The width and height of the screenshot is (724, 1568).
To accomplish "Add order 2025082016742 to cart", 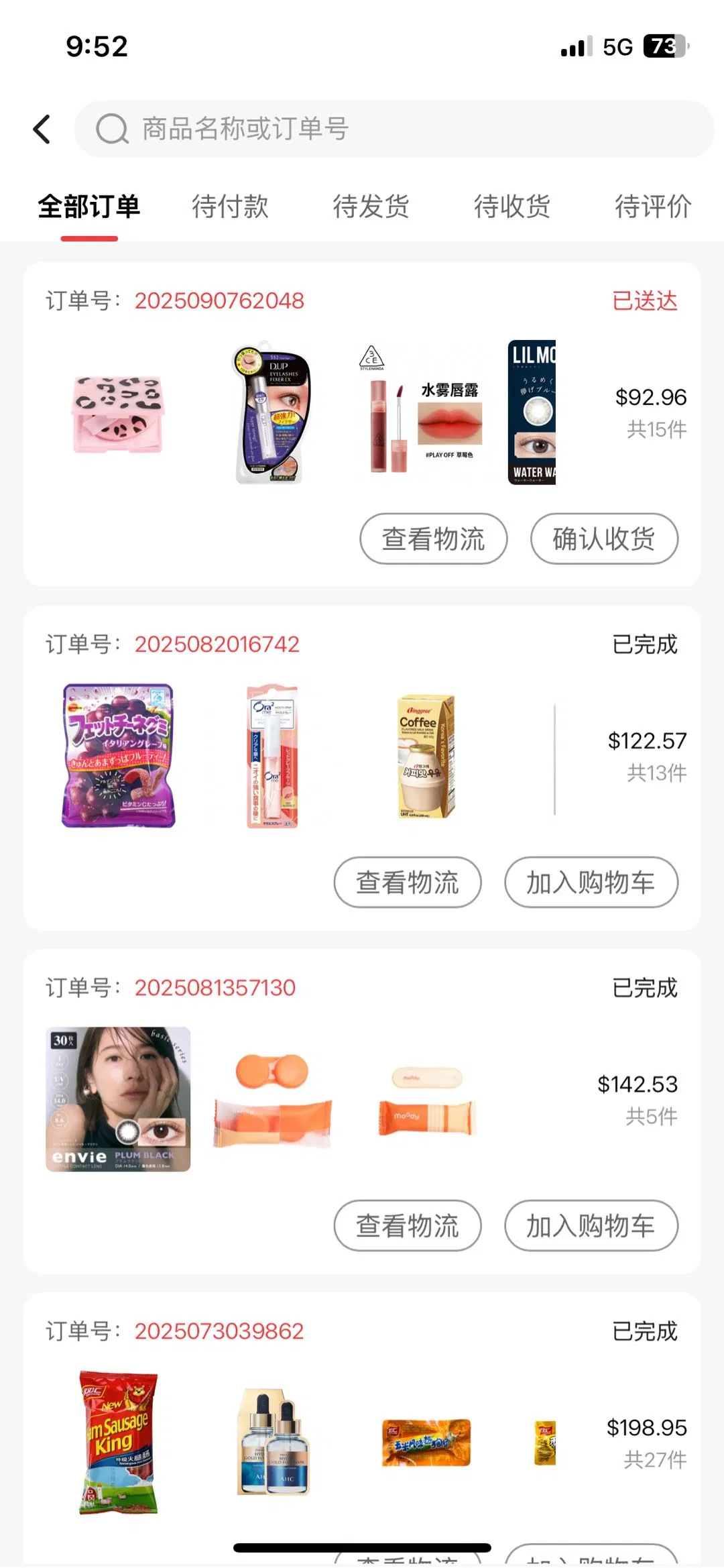I will tap(591, 883).
